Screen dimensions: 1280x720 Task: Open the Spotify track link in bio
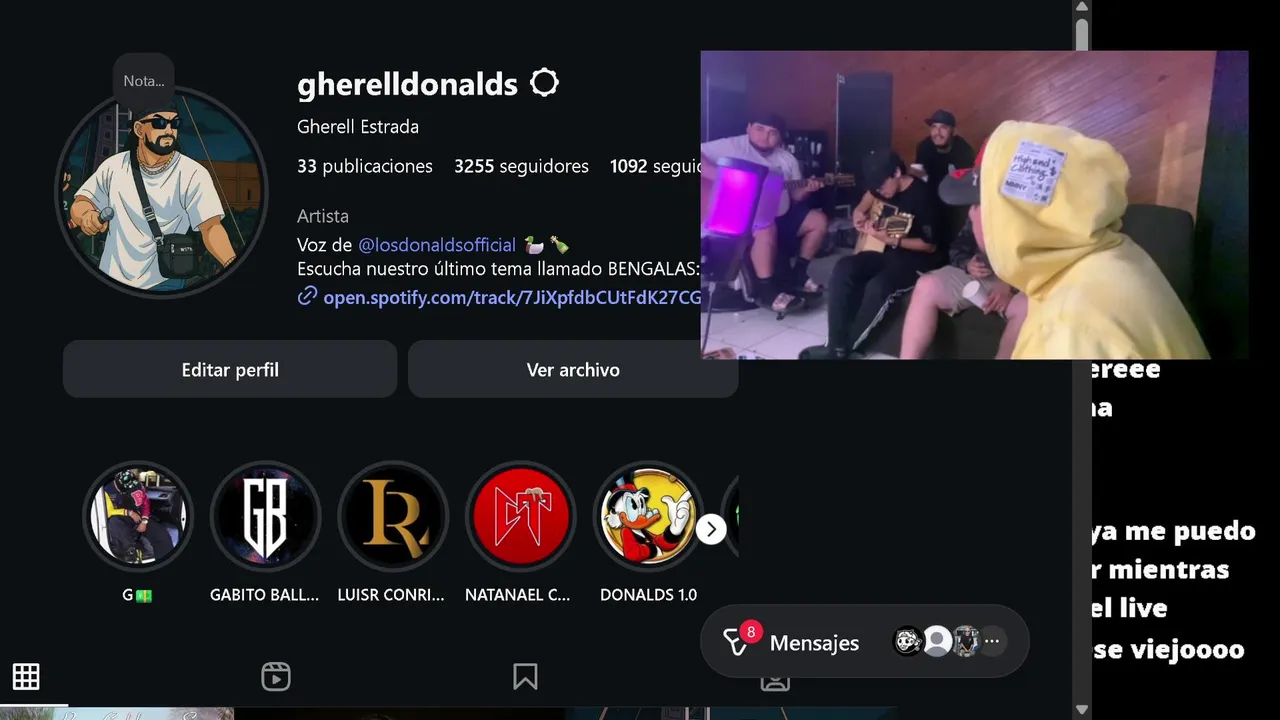pos(510,297)
